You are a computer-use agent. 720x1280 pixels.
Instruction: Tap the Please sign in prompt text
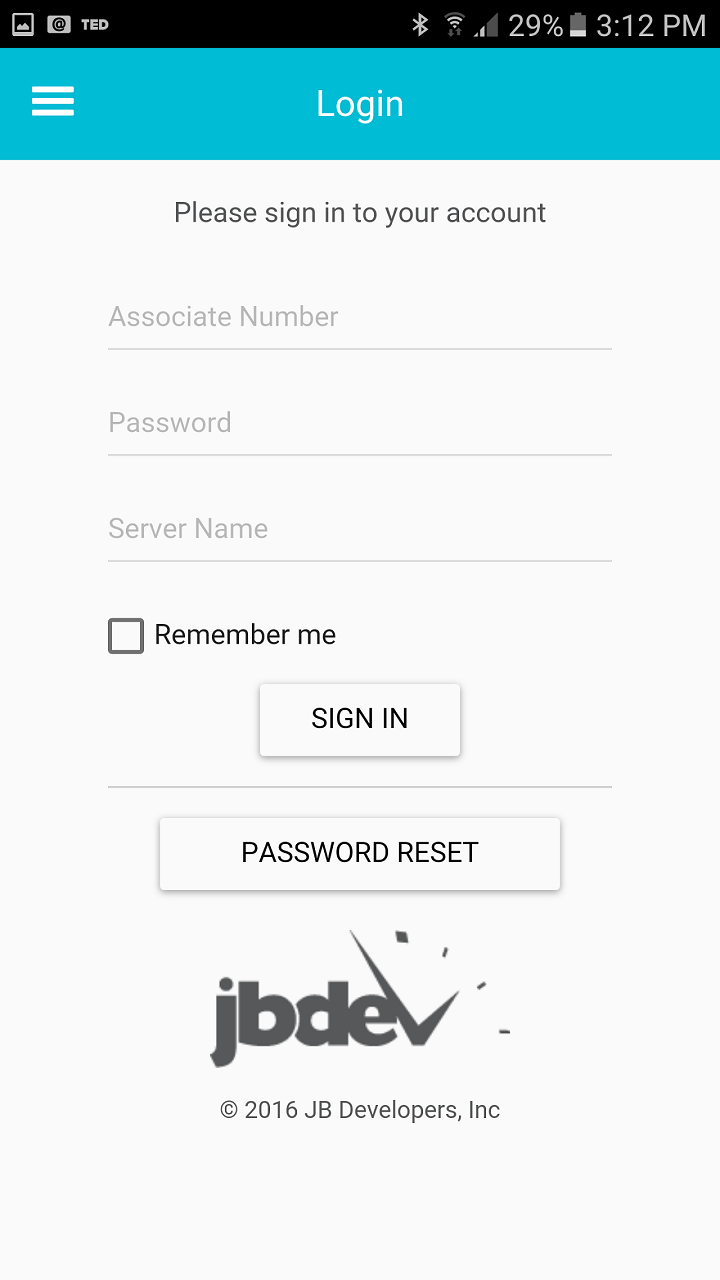360,212
